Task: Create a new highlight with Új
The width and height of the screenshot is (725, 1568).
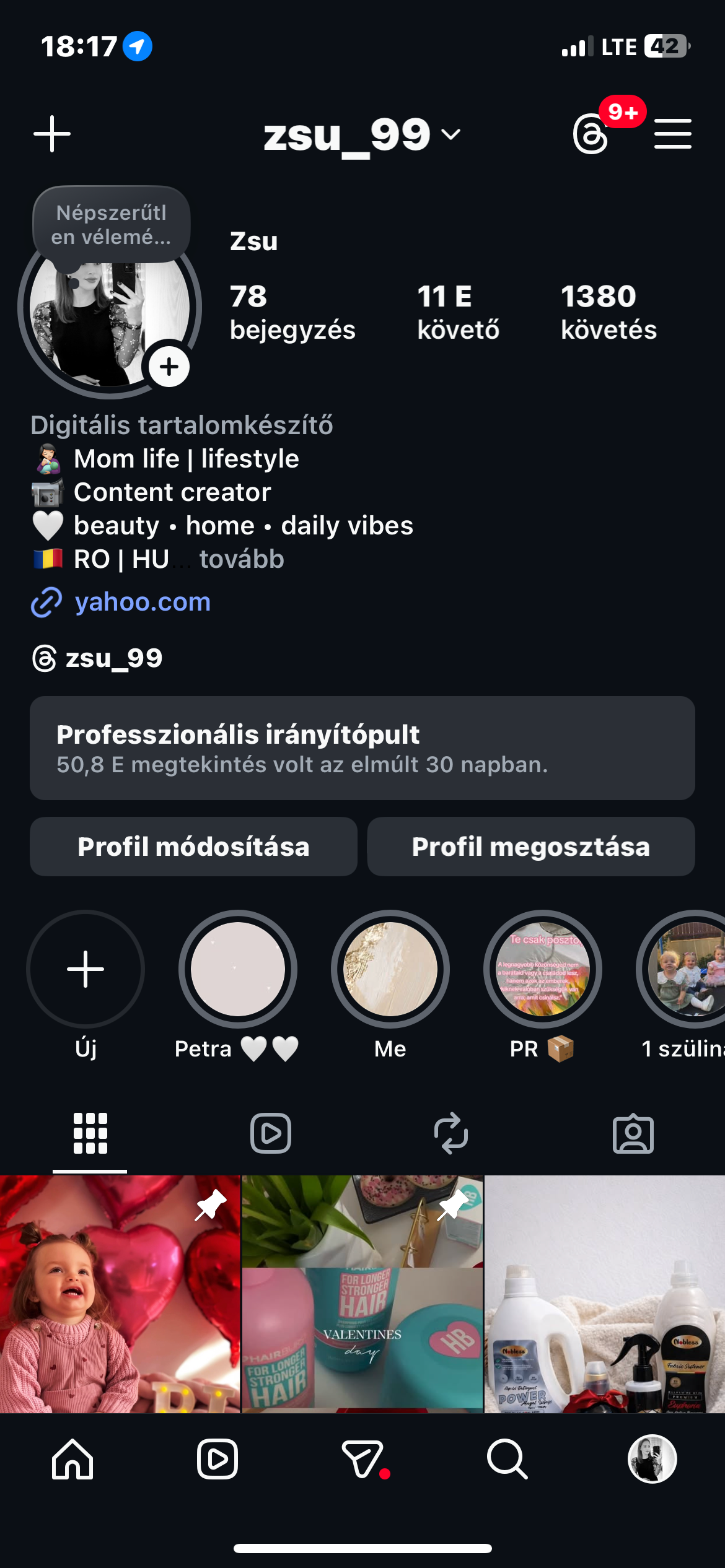Action: point(86,969)
